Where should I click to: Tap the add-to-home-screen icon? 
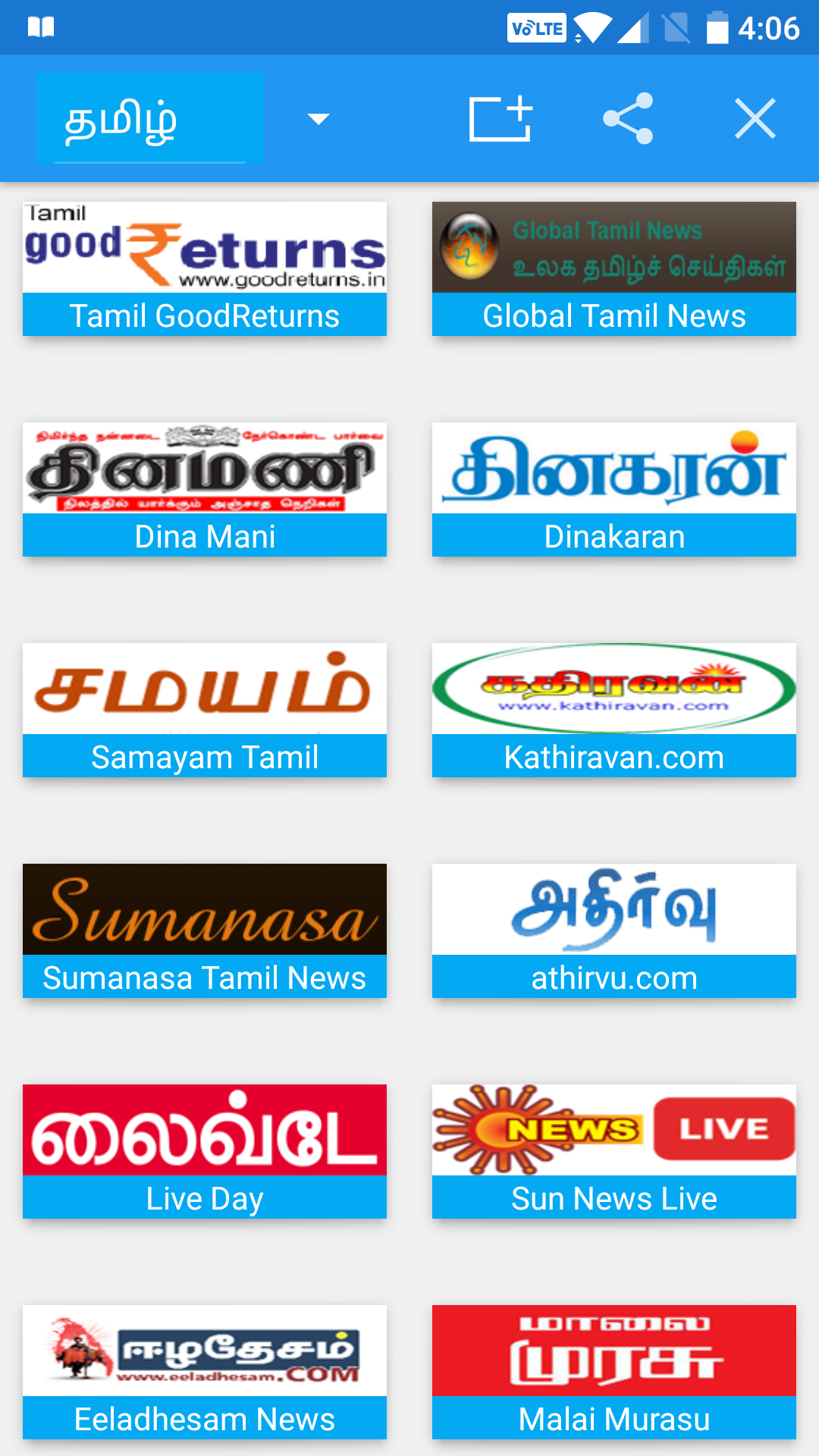click(x=500, y=118)
